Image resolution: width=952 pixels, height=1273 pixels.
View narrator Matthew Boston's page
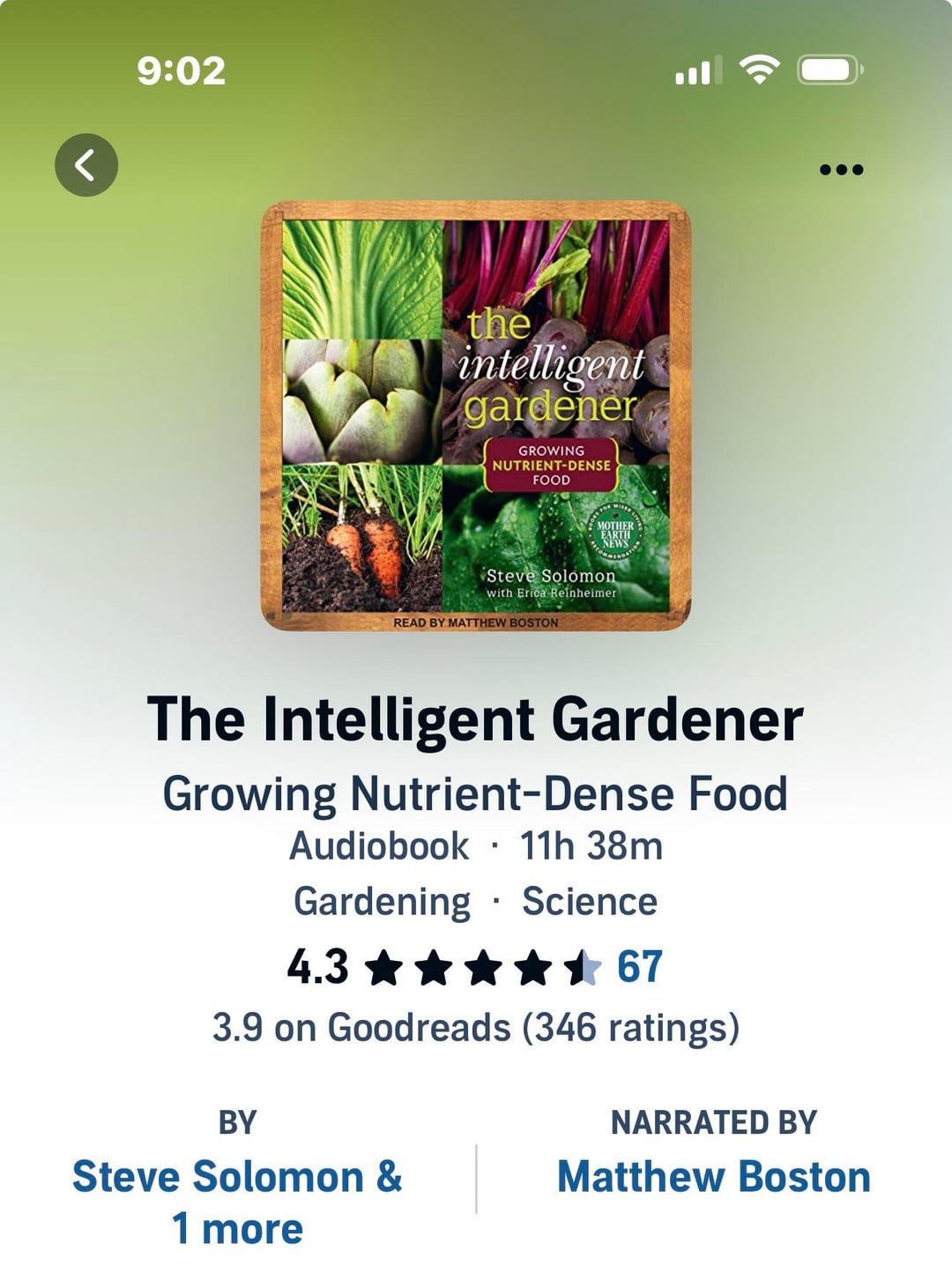point(713,1177)
